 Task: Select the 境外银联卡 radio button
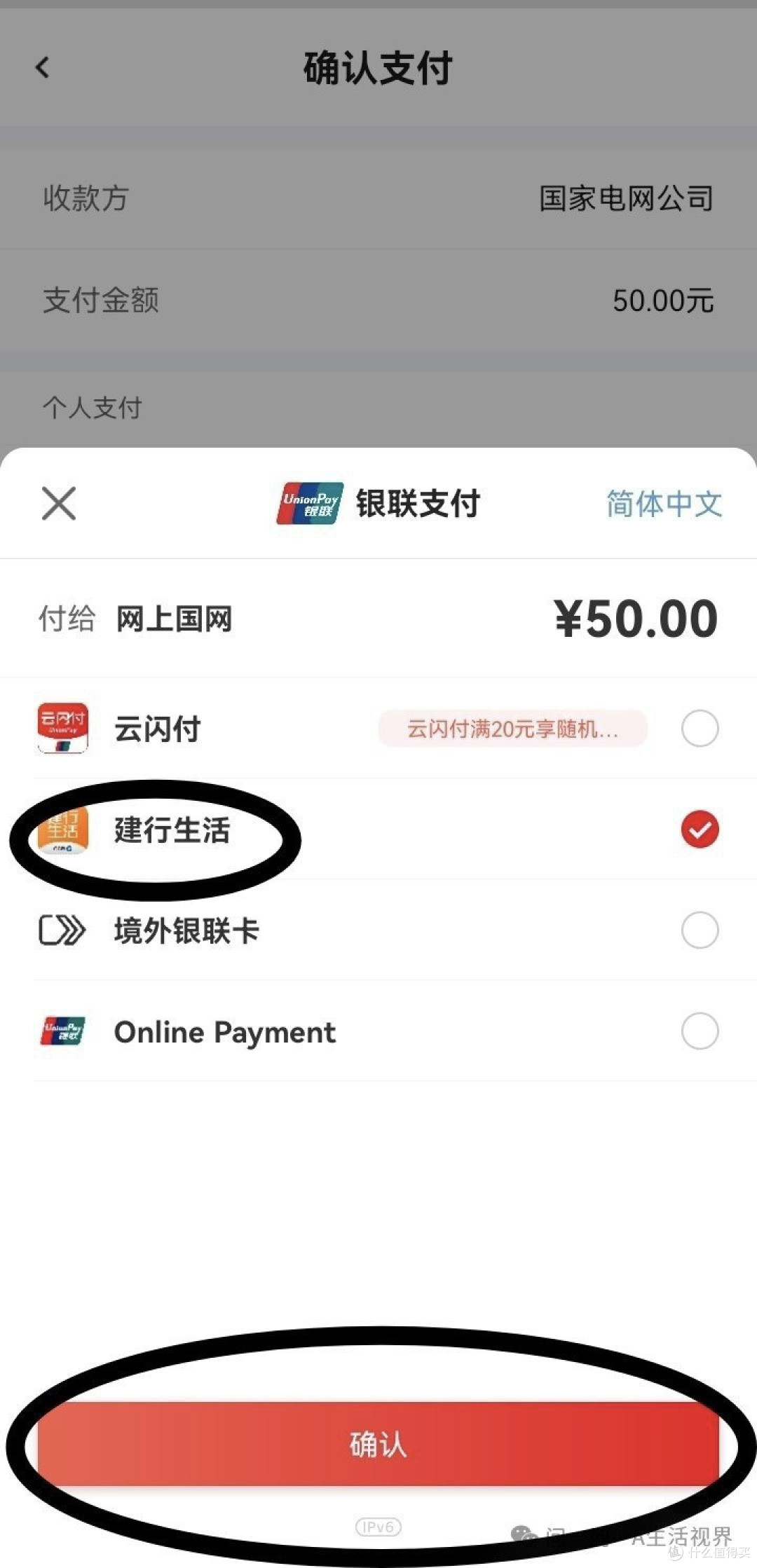click(699, 930)
